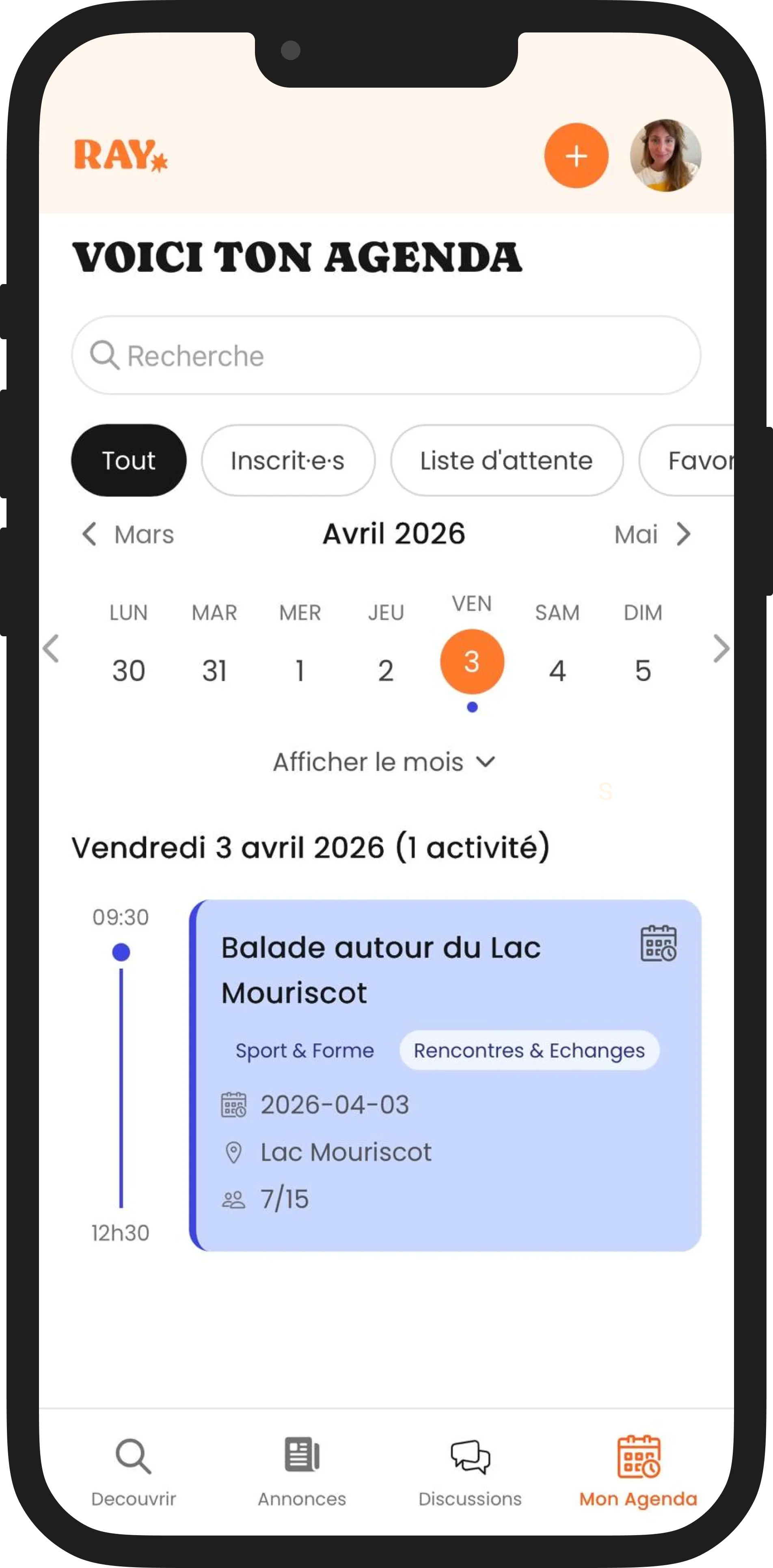Image resolution: width=773 pixels, height=1568 pixels.
Task: Advance to Mai using the right chevron
Action: [652, 534]
